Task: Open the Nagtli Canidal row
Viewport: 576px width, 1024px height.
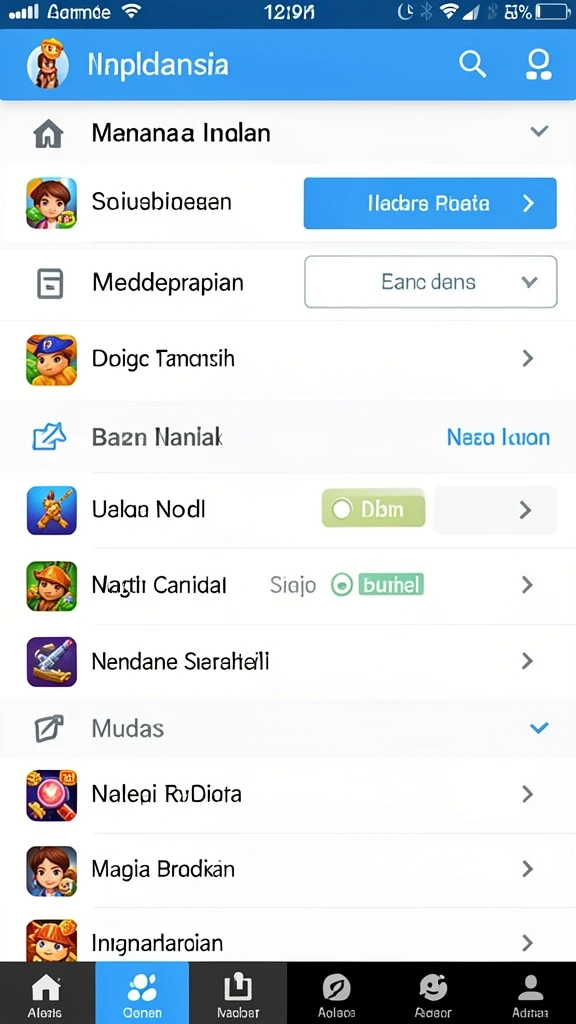Action: pyautogui.click(x=288, y=585)
